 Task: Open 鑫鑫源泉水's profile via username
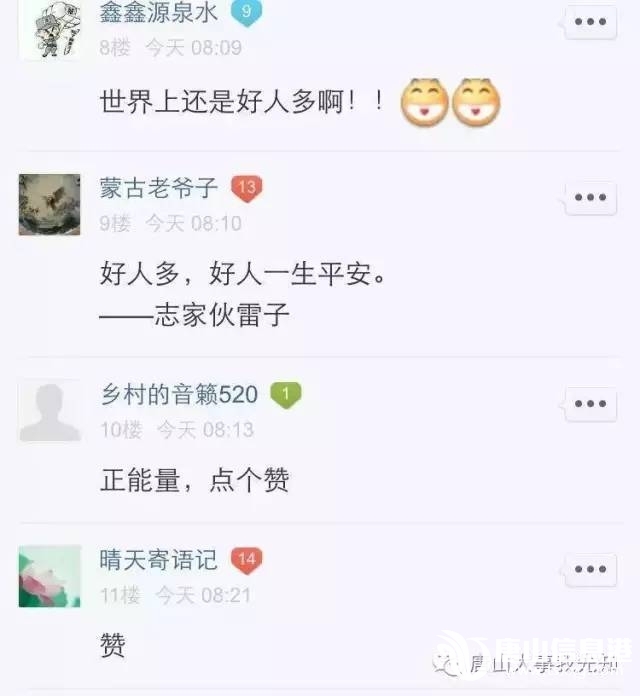pyautogui.click(x=159, y=12)
